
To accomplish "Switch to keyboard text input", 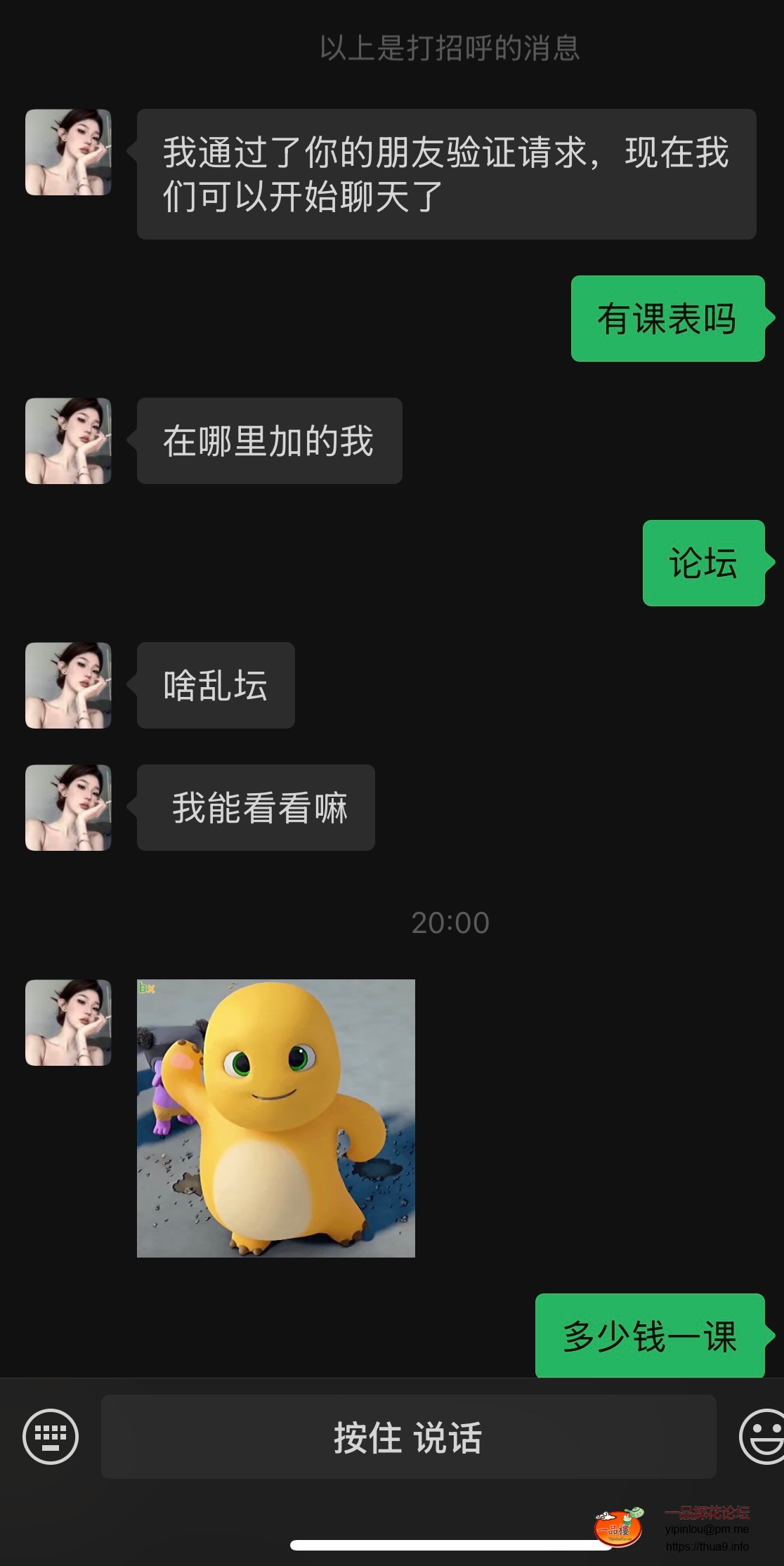I will (51, 1437).
